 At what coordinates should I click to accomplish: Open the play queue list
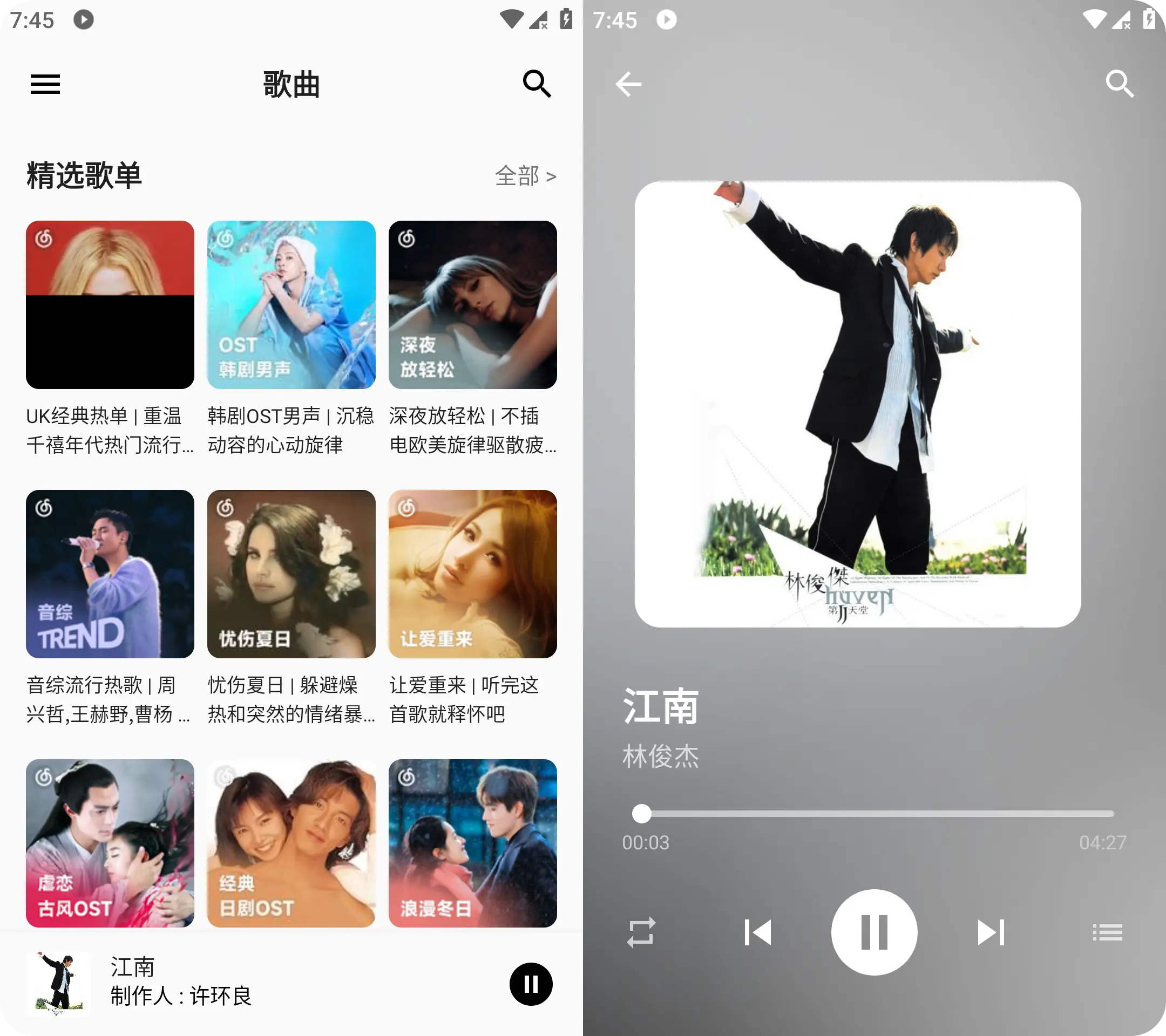1107,933
